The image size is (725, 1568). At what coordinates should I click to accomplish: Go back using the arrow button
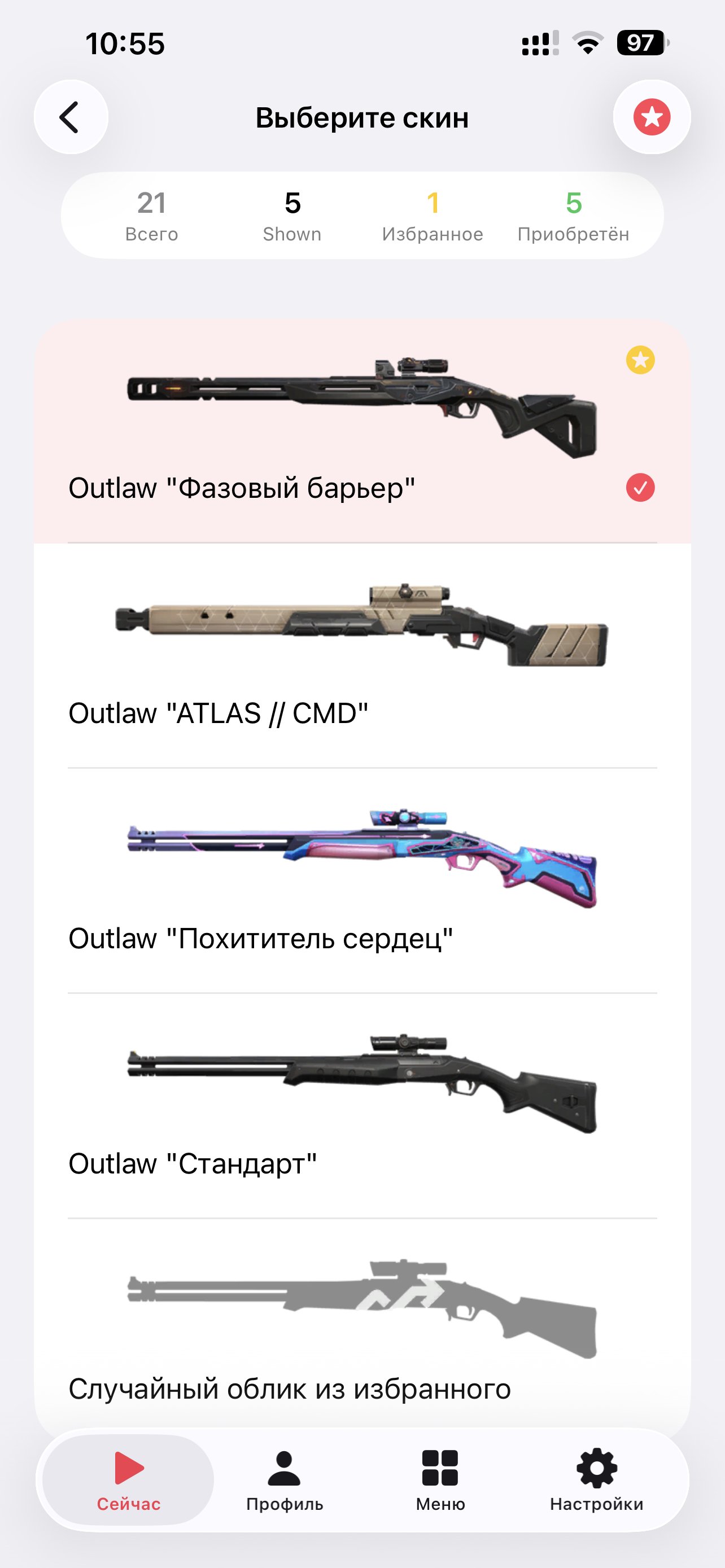[71, 117]
